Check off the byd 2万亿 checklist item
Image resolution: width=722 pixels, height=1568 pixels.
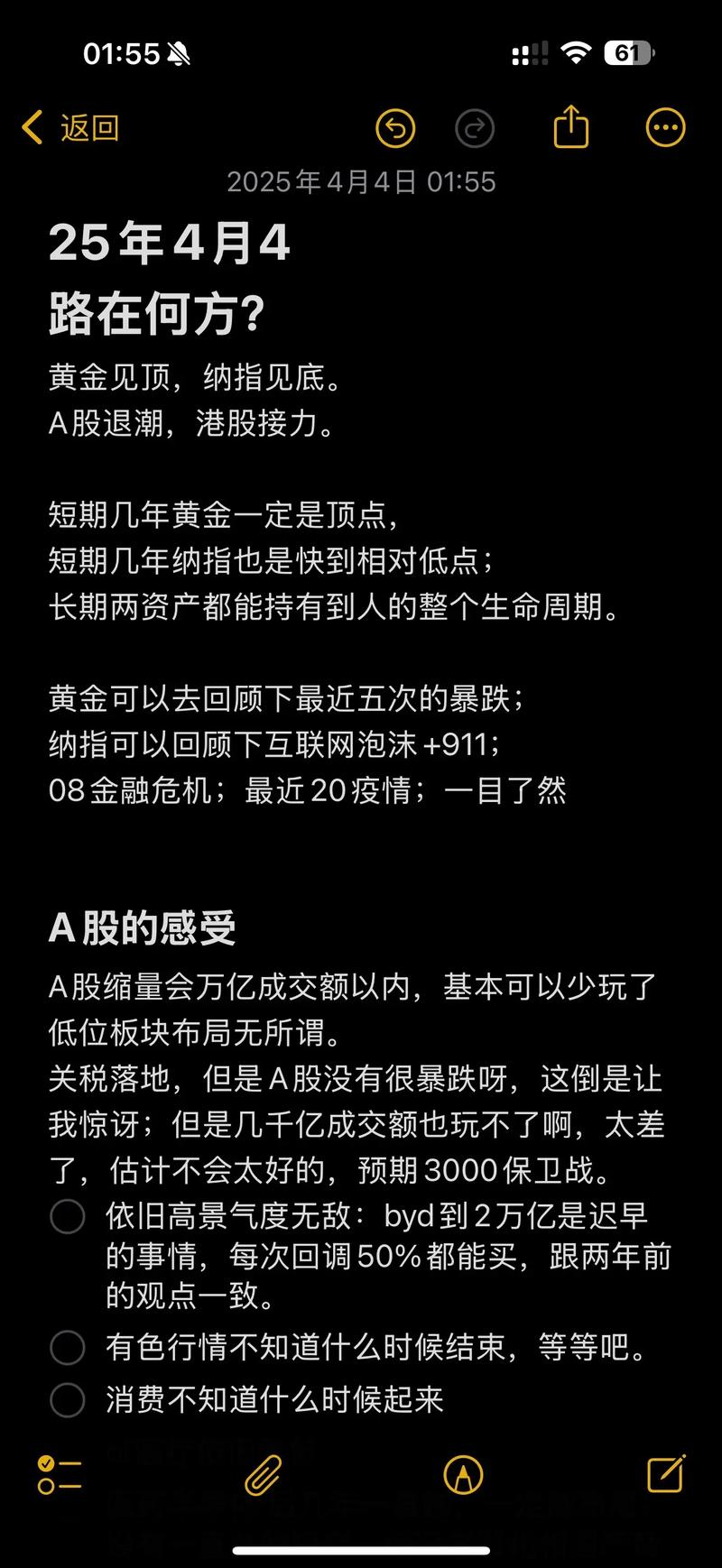(x=68, y=1216)
